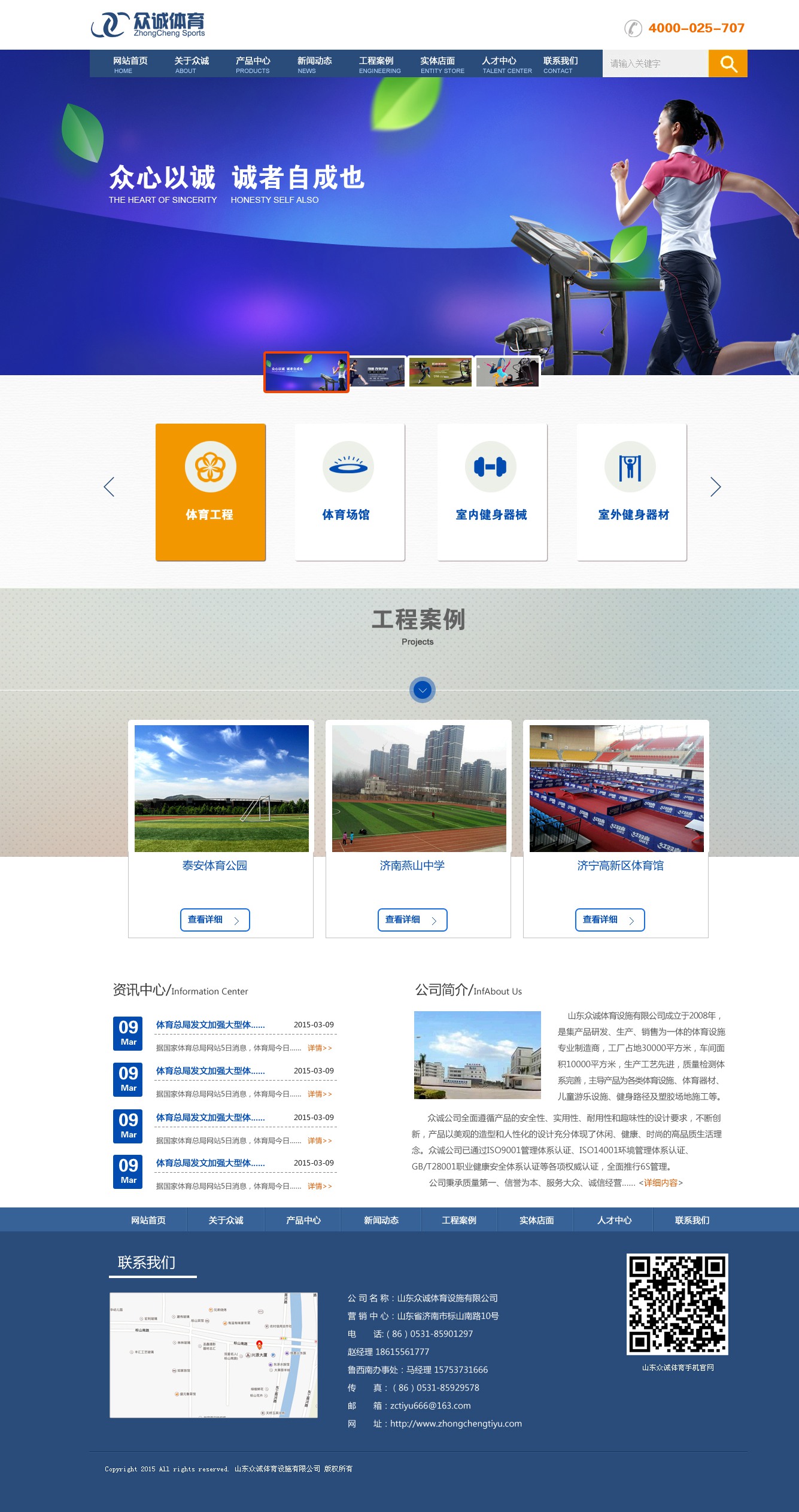View details of 济南燕山中学

click(x=412, y=920)
